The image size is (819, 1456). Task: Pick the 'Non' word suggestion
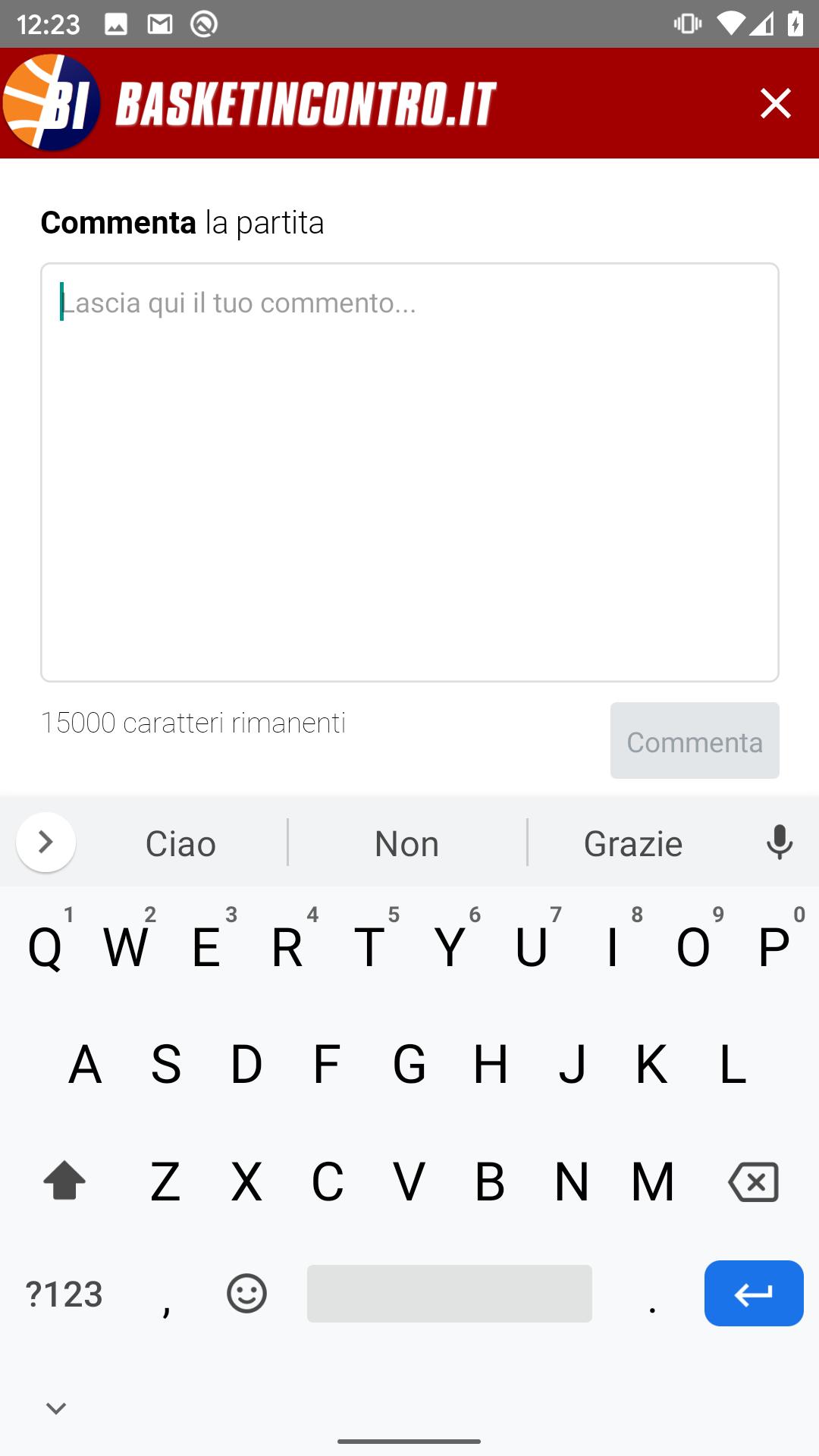point(407,843)
